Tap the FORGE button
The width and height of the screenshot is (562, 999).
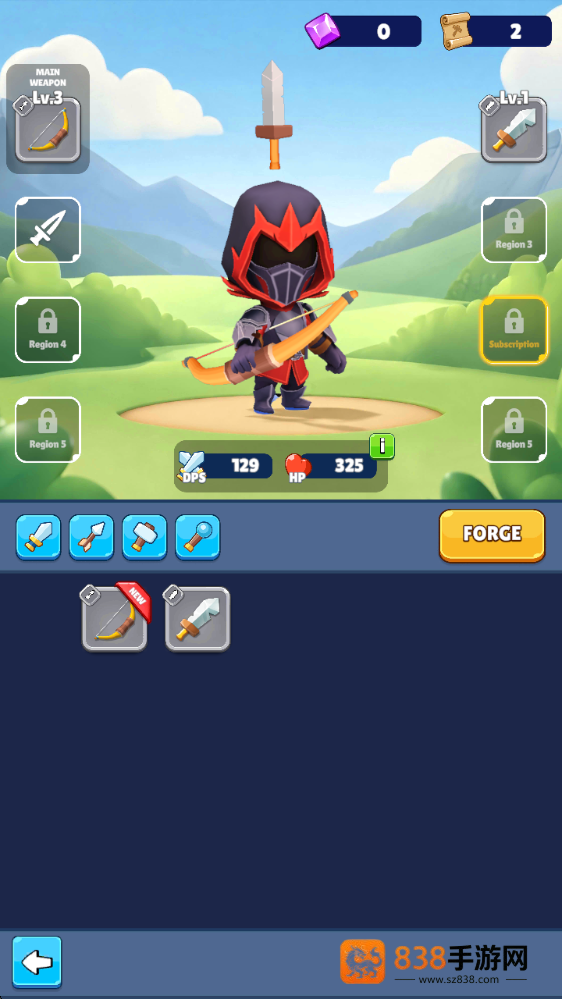(x=492, y=535)
